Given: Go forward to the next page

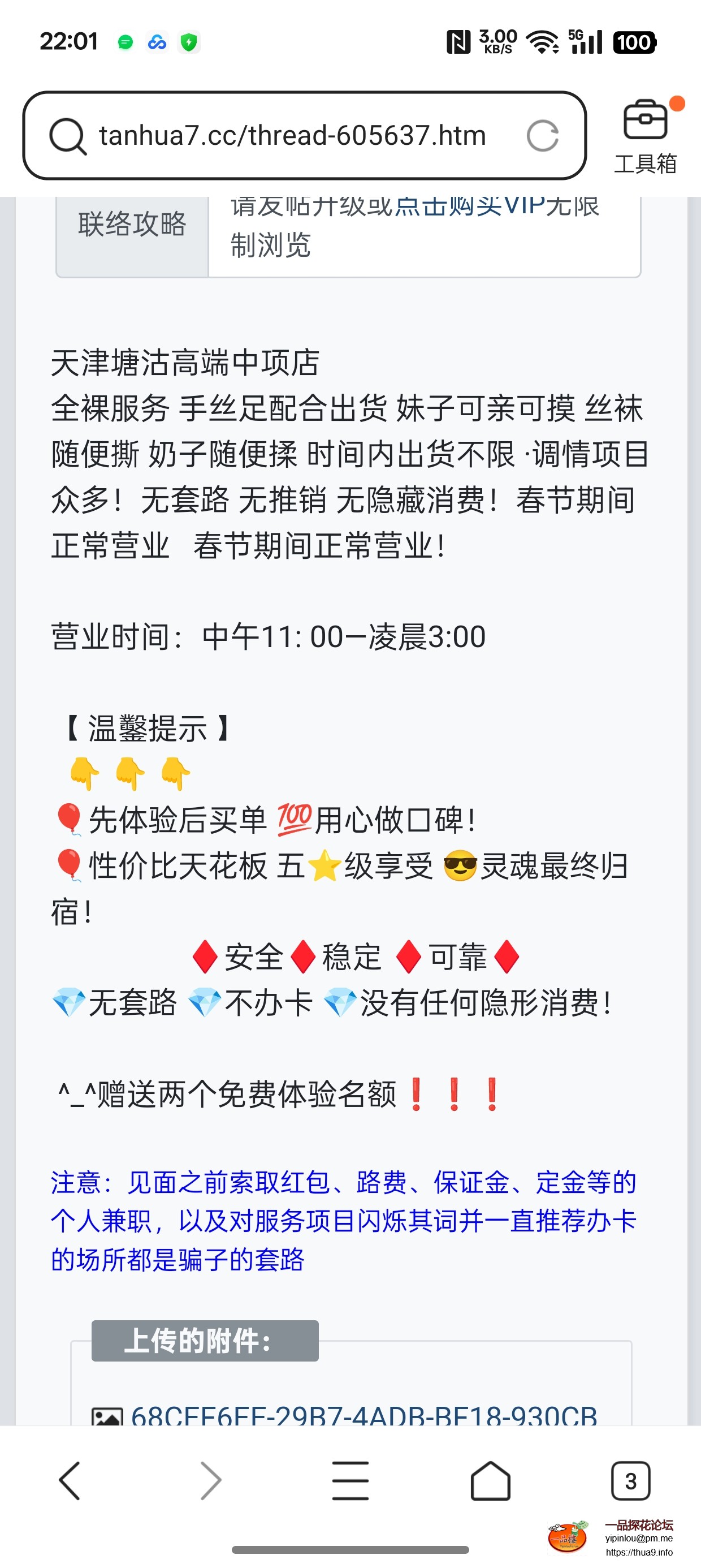Looking at the screenshot, I should (210, 1481).
